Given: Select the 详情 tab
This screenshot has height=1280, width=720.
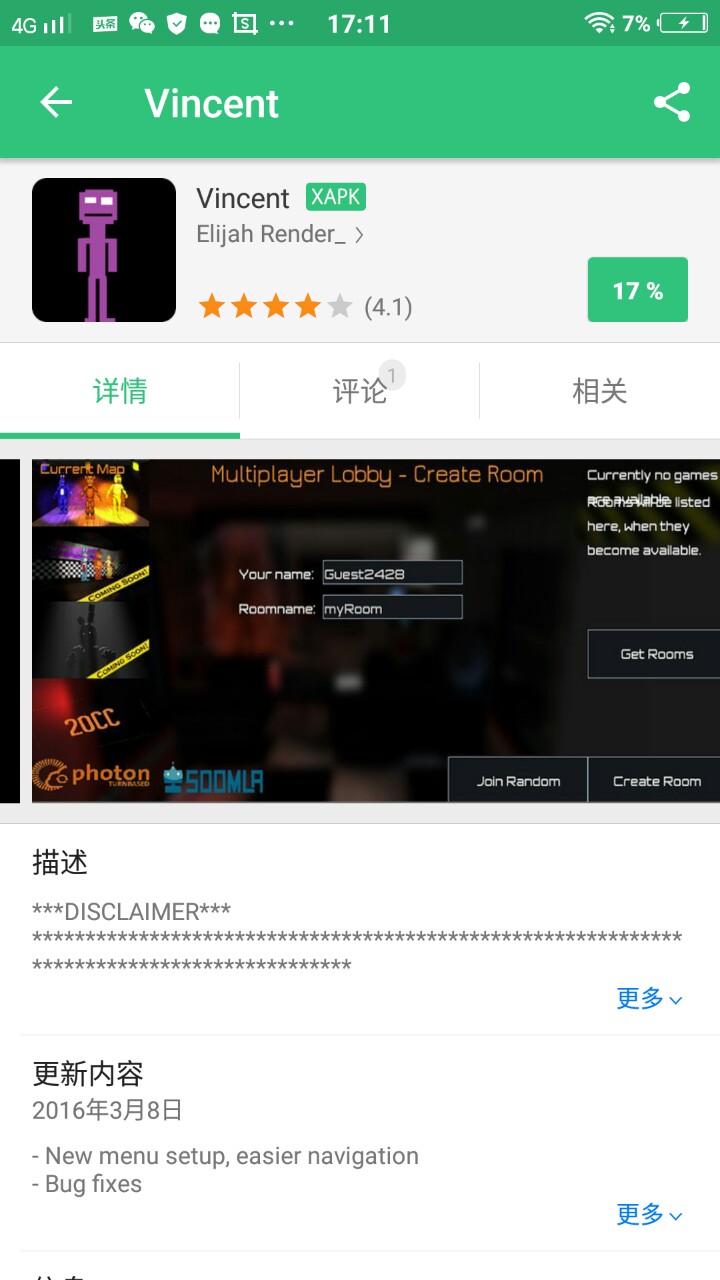Looking at the screenshot, I should click(120, 391).
